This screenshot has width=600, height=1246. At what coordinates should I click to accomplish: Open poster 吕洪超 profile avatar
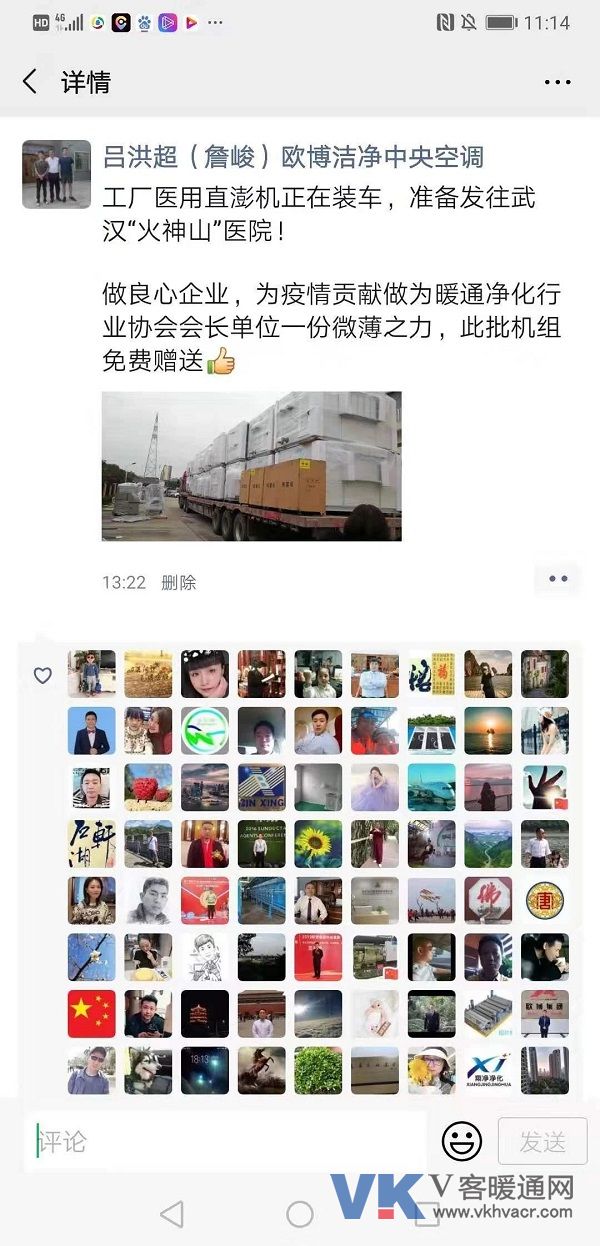(57, 174)
